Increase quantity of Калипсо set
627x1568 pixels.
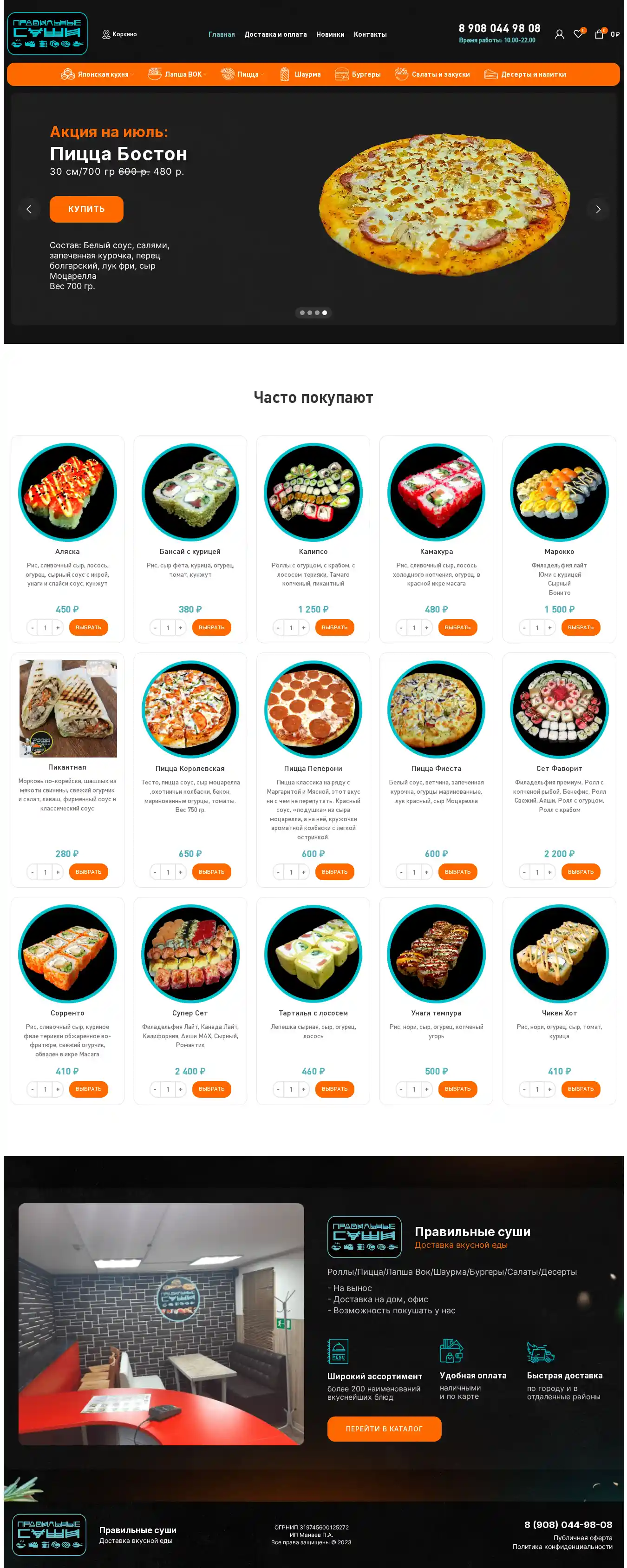pos(303,627)
